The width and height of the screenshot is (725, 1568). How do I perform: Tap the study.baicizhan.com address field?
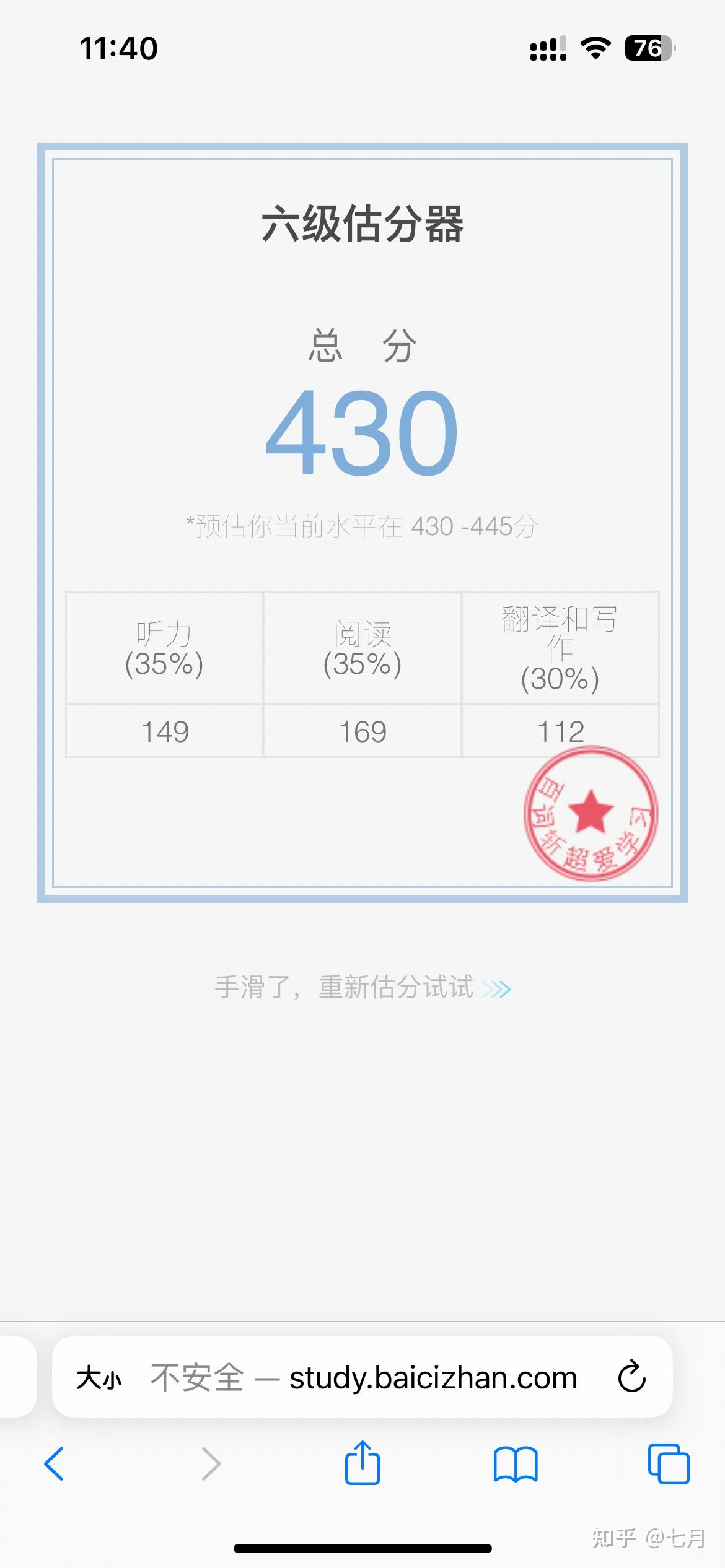pos(362,1377)
